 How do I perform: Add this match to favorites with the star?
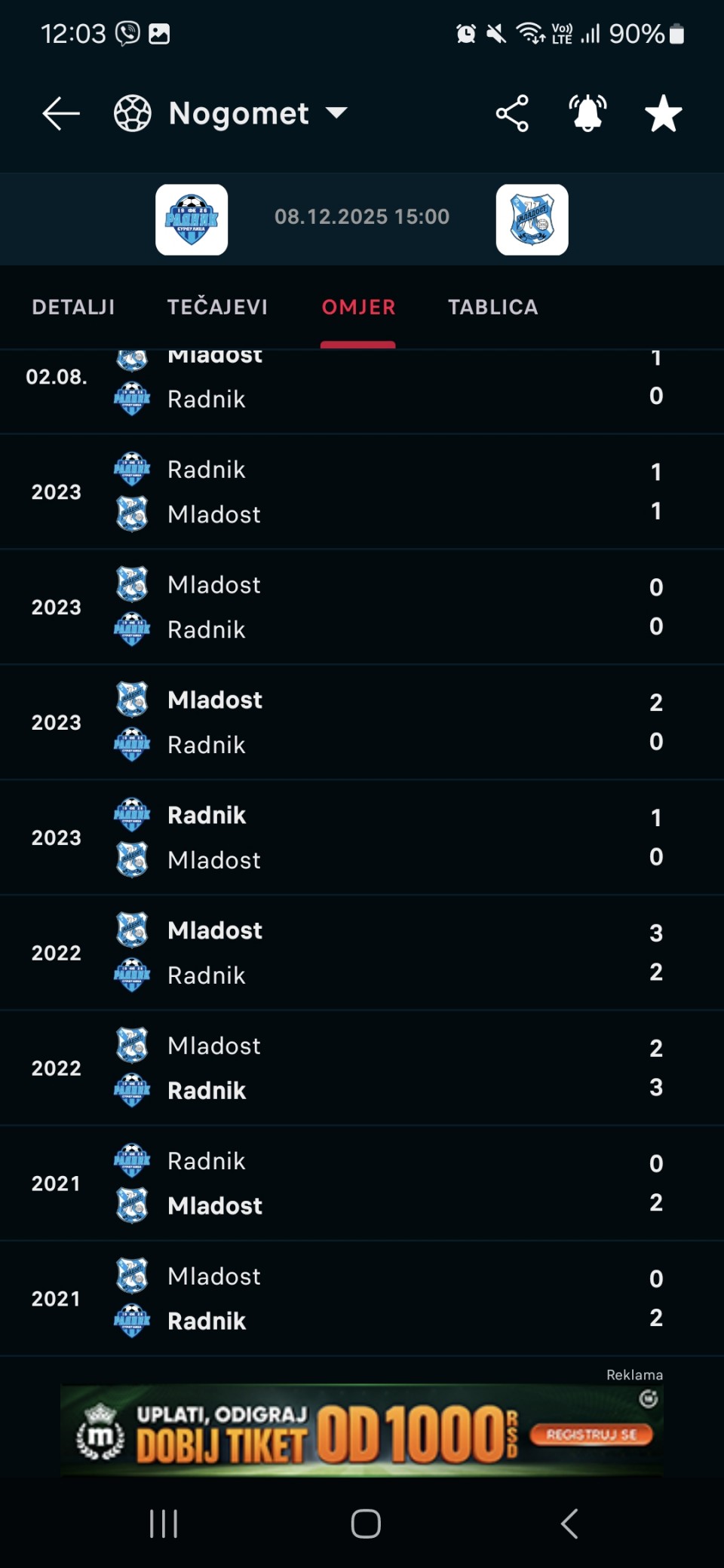pos(663,114)
